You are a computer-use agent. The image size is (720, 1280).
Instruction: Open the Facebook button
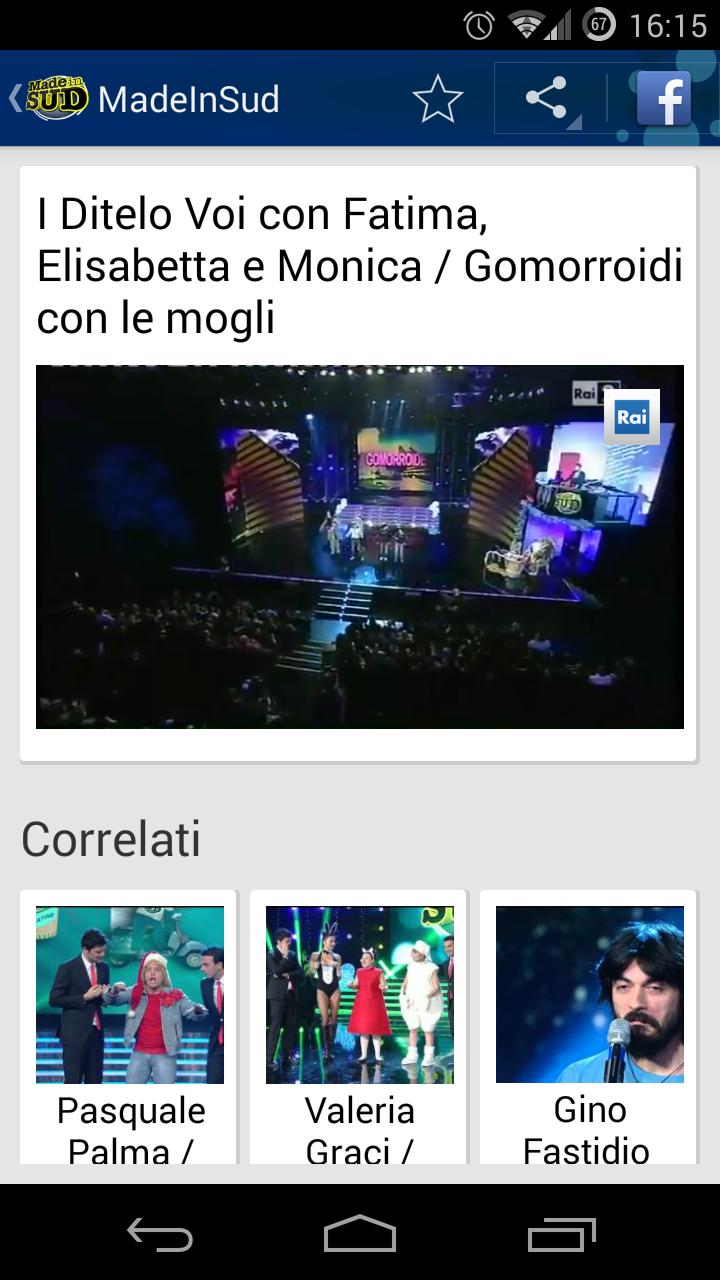coord(663,99)
